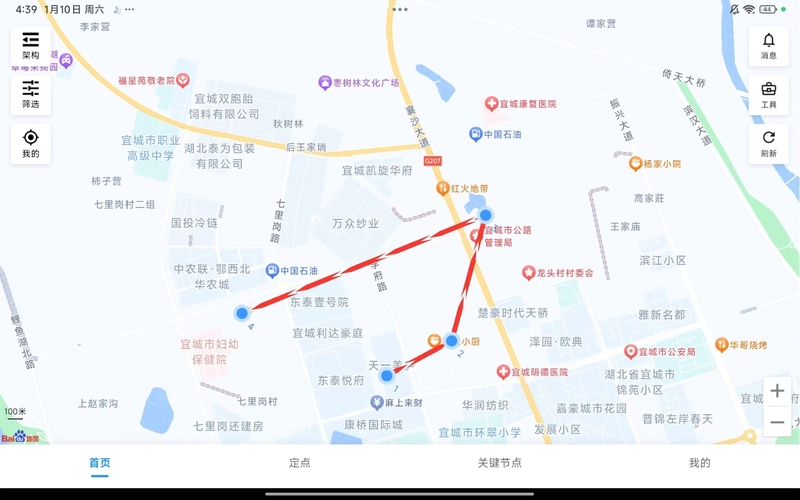Zoom in on the map
The image size is (800, 500).
click(777, 391)
